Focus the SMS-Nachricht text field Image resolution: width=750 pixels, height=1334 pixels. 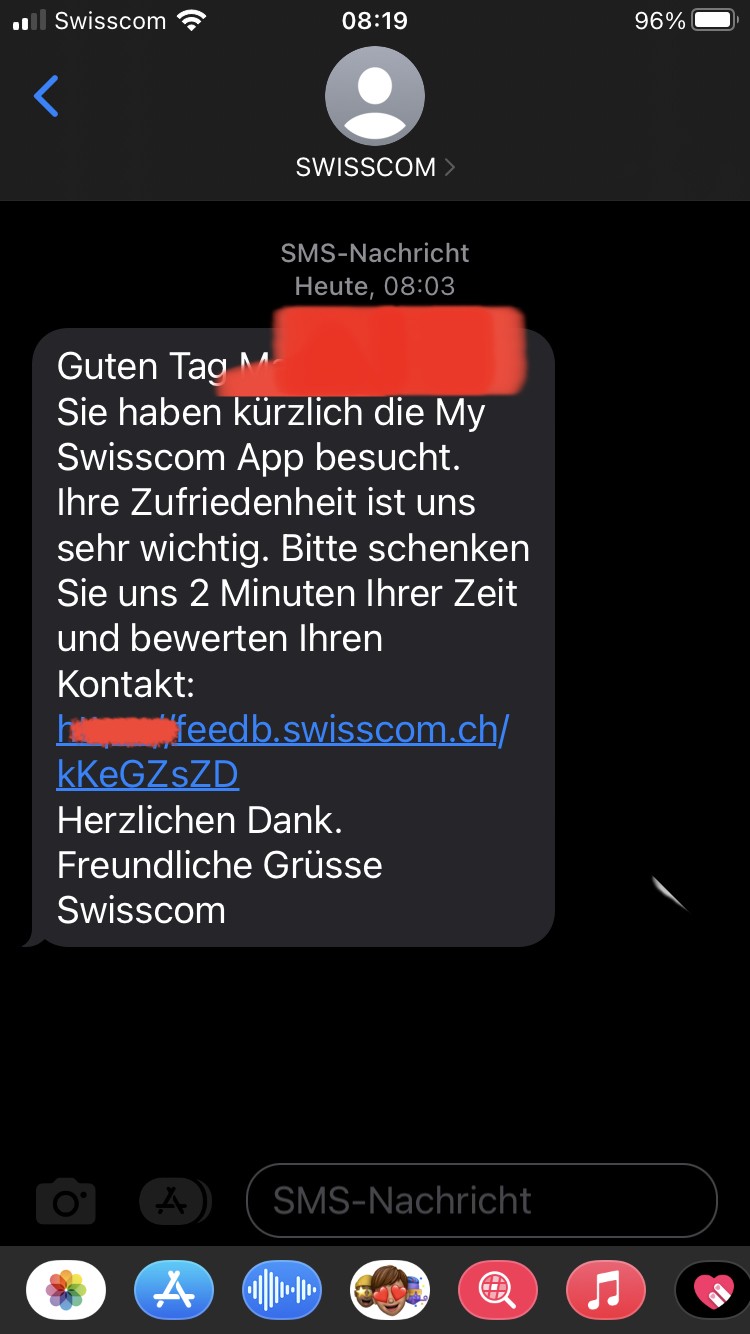coord(481,1201)
